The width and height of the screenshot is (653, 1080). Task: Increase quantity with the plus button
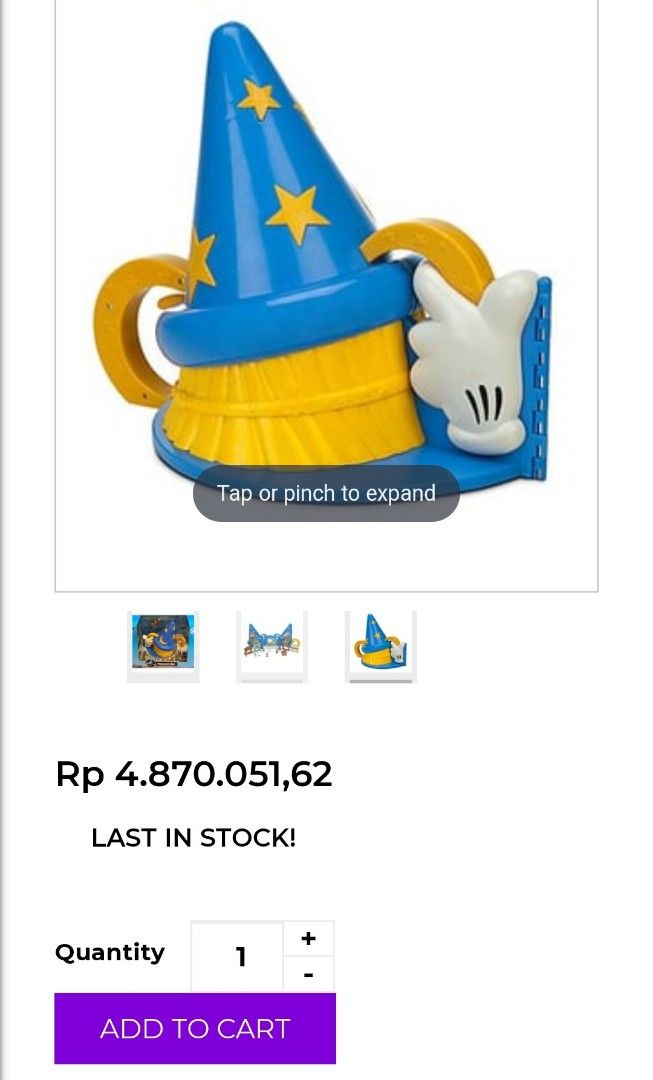308,938
